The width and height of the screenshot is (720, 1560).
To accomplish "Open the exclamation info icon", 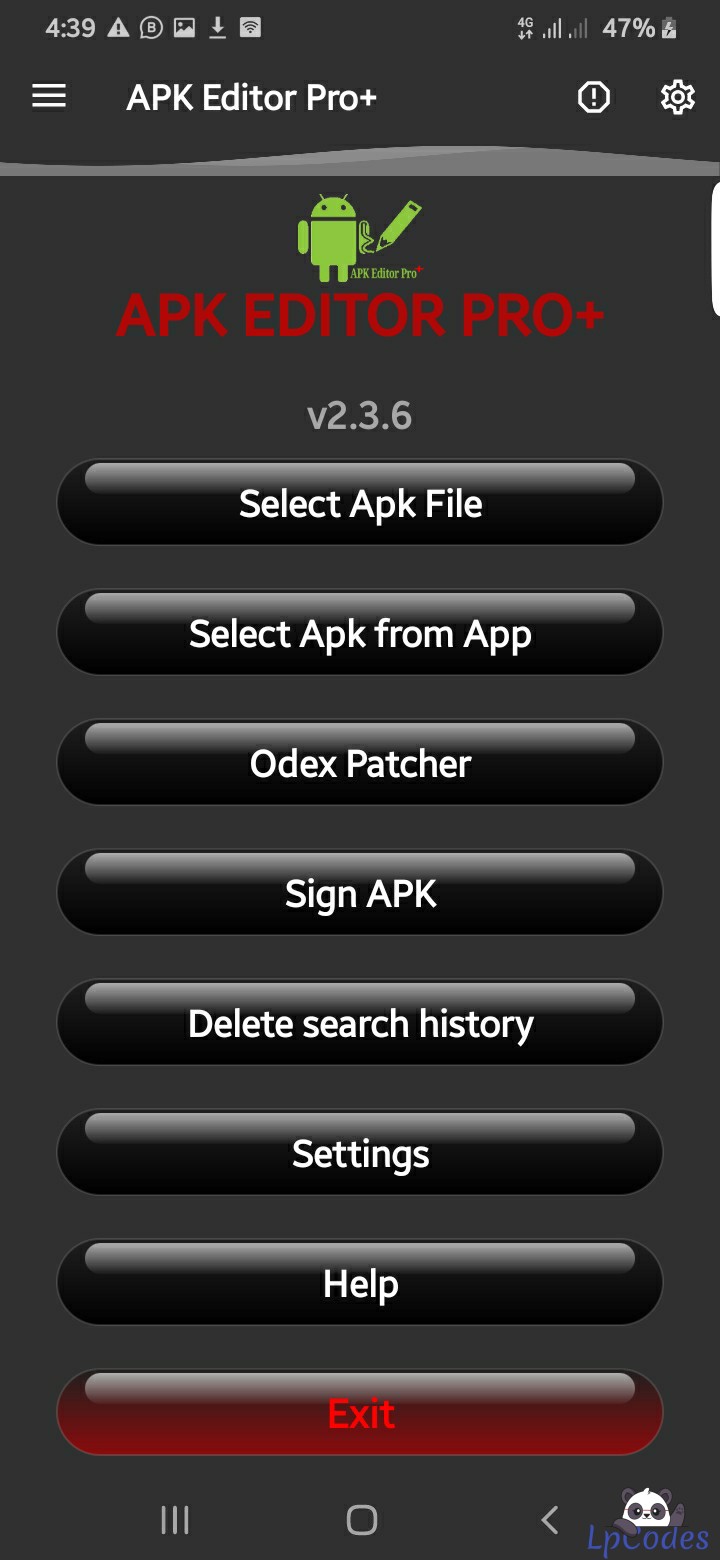I will point(593,97).
